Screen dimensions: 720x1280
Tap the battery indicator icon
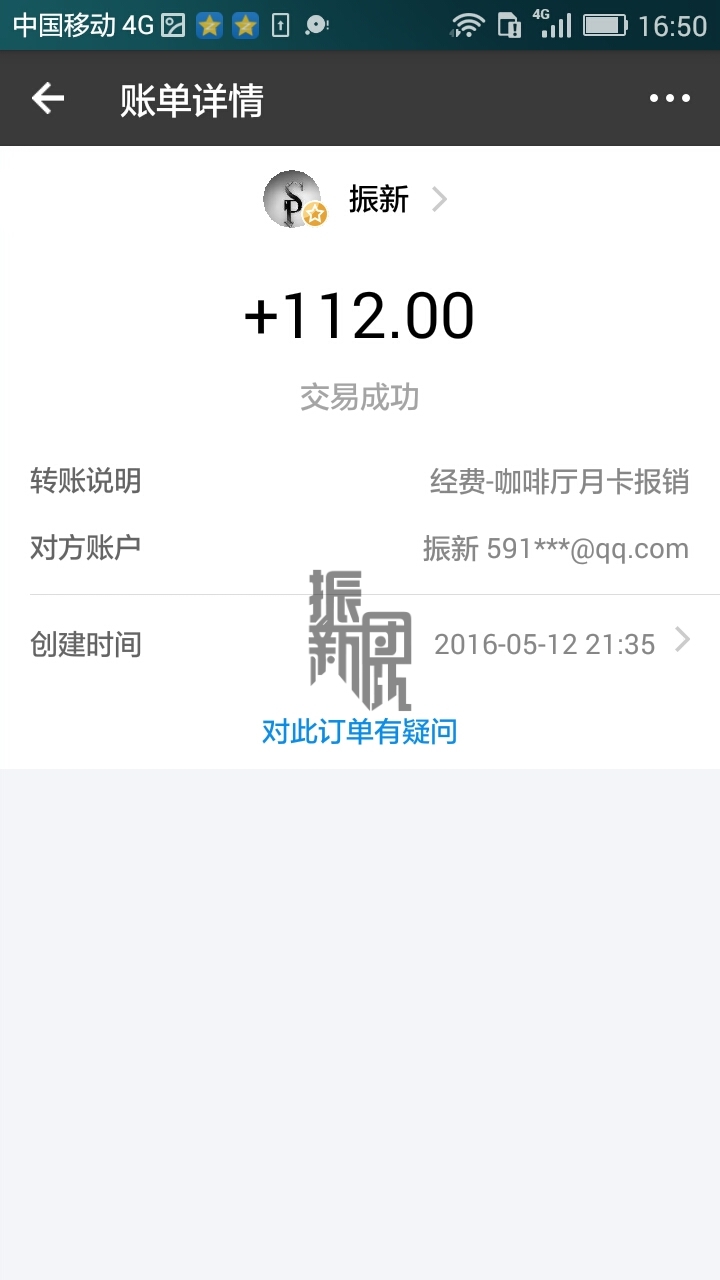[x=607, y=24]
